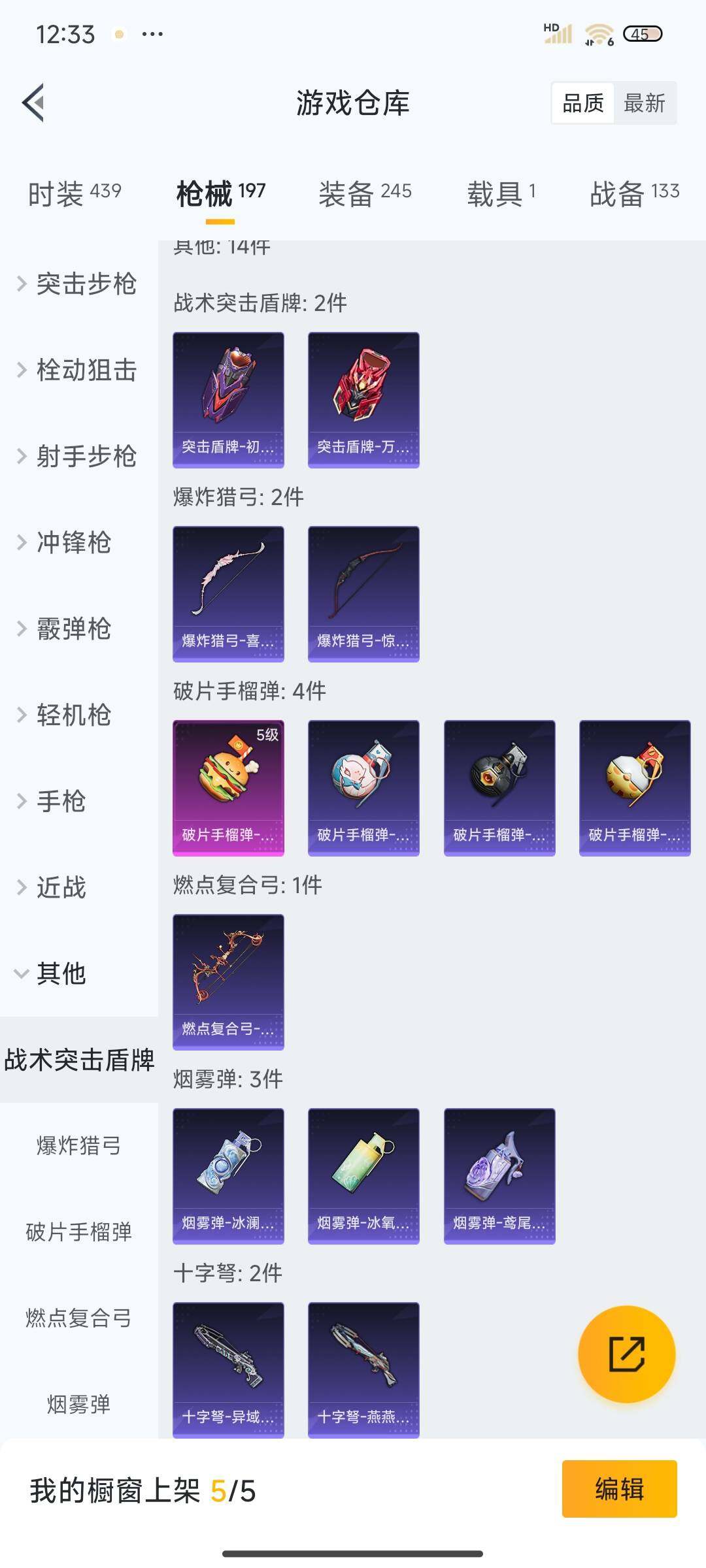706x1568 pixels.
Task: Tap the yellow floating share button
Action: point(626,1354)
